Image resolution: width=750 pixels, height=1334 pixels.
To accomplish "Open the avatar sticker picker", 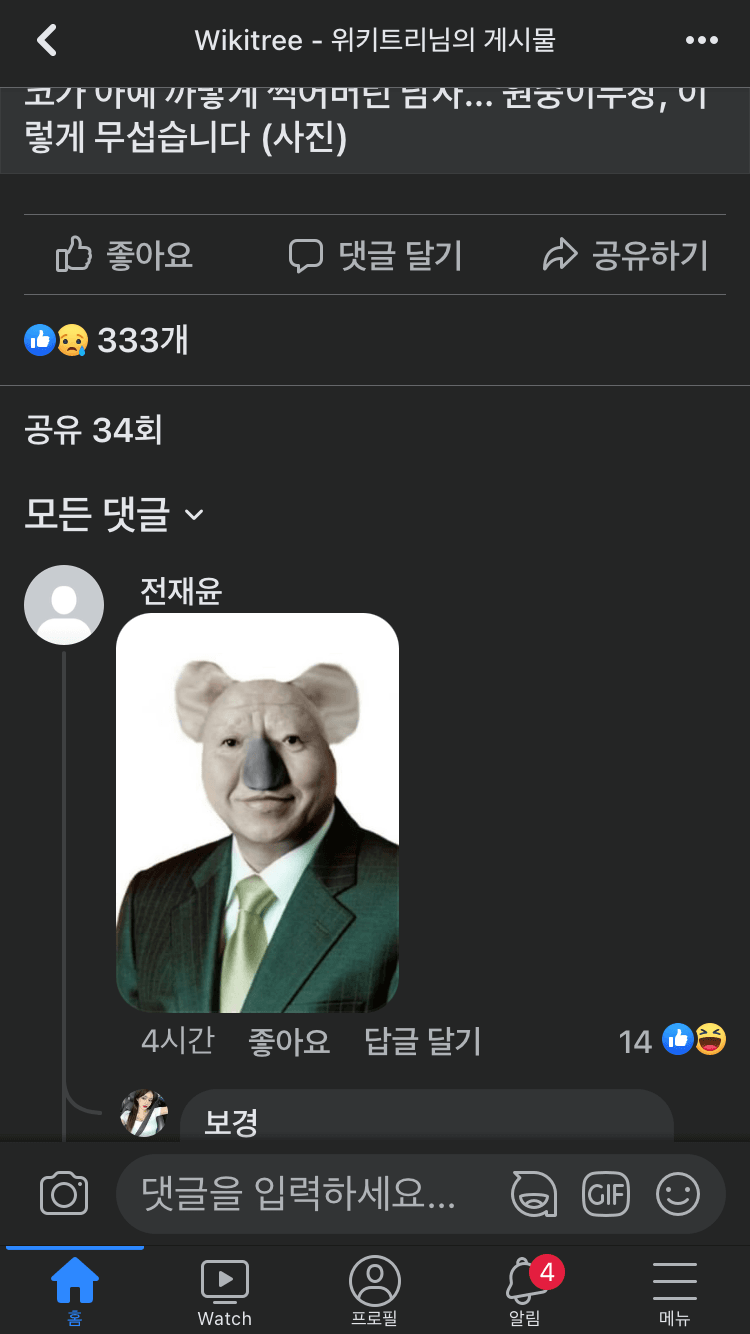I will pos(533,1194).
